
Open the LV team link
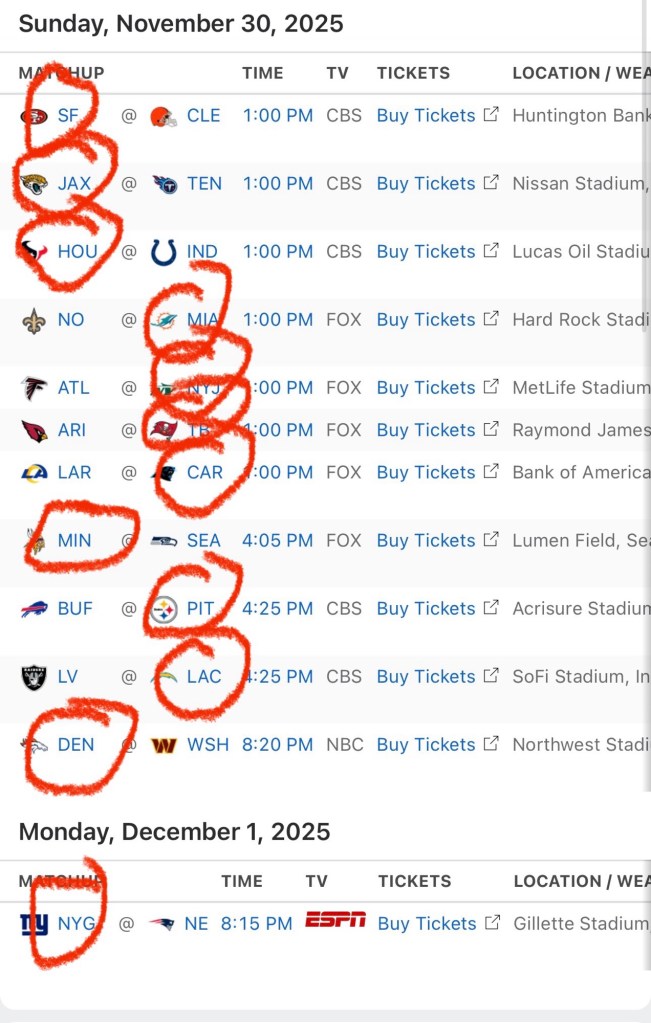(67, 677)
